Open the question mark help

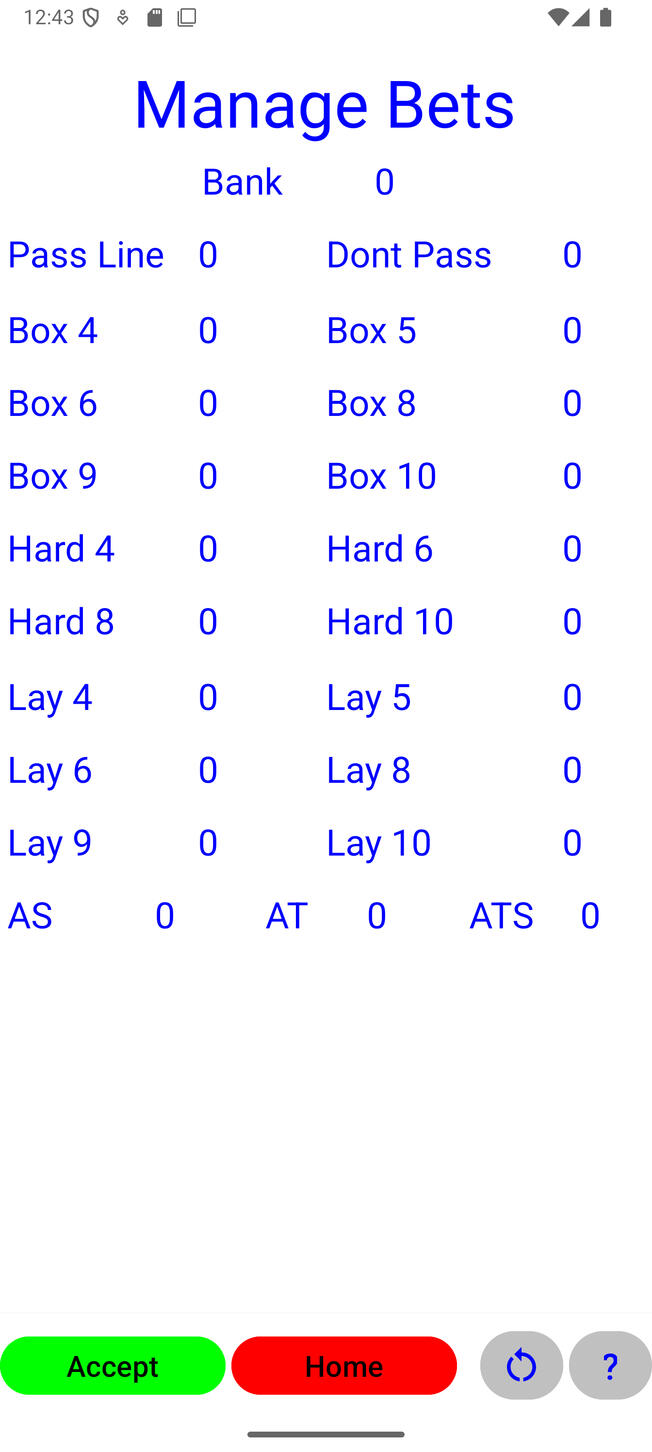[610, 1366]
